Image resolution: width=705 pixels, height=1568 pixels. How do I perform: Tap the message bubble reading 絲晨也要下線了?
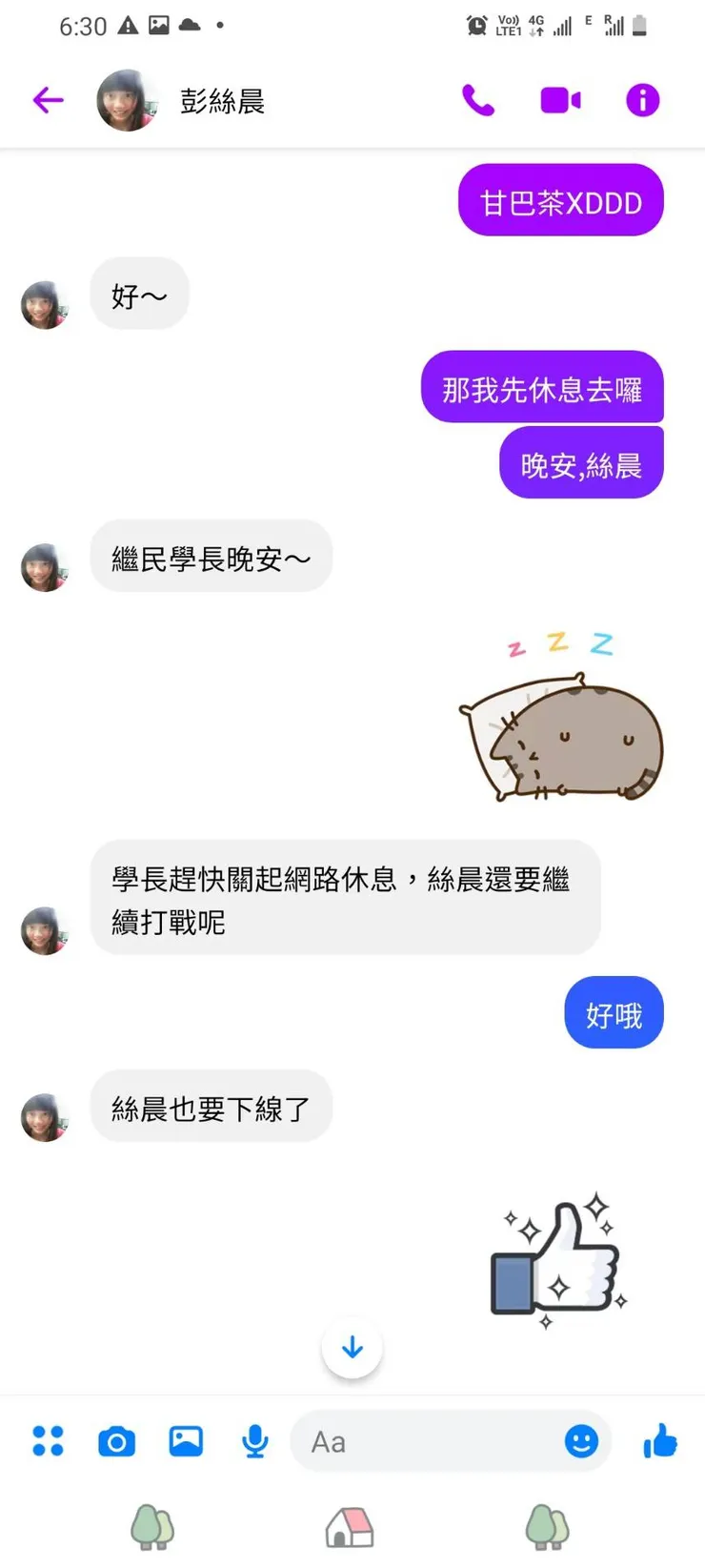(211, 1108)
